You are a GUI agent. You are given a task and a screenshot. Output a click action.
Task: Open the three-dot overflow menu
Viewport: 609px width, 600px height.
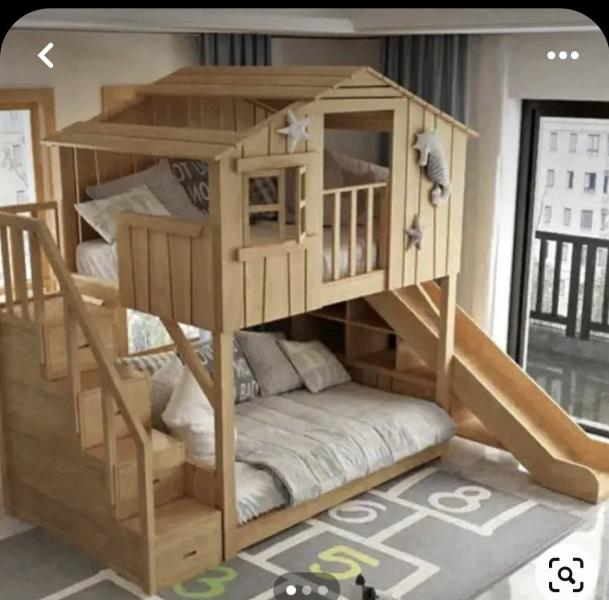click(563, 56)
